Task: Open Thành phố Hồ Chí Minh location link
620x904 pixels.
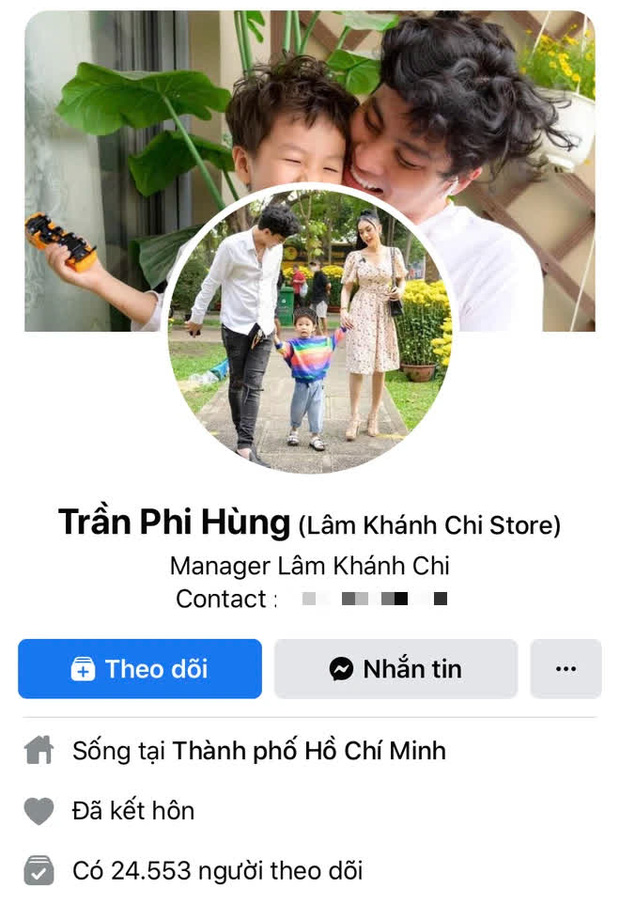Action: [309, 751]
